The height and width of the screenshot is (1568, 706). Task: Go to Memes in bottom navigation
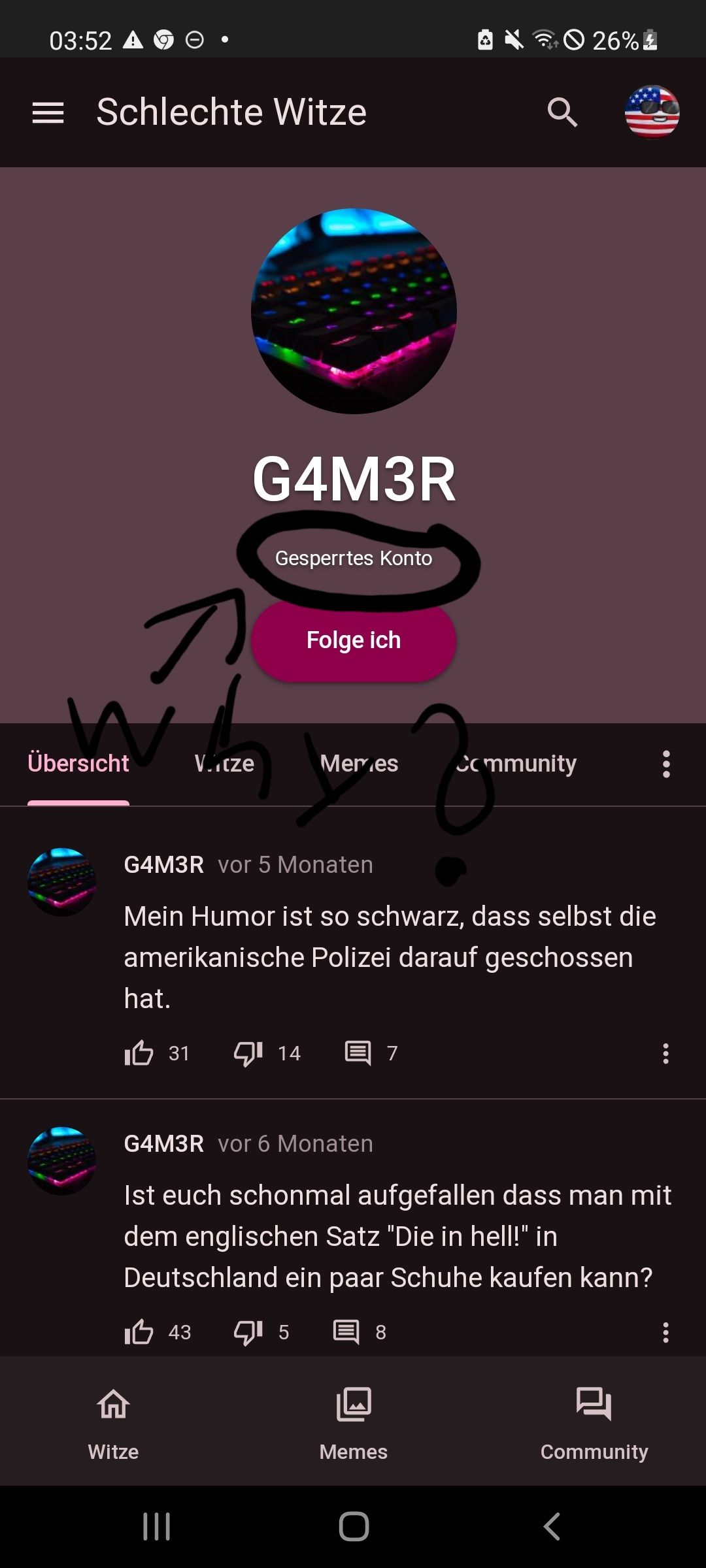(354, 1422)
